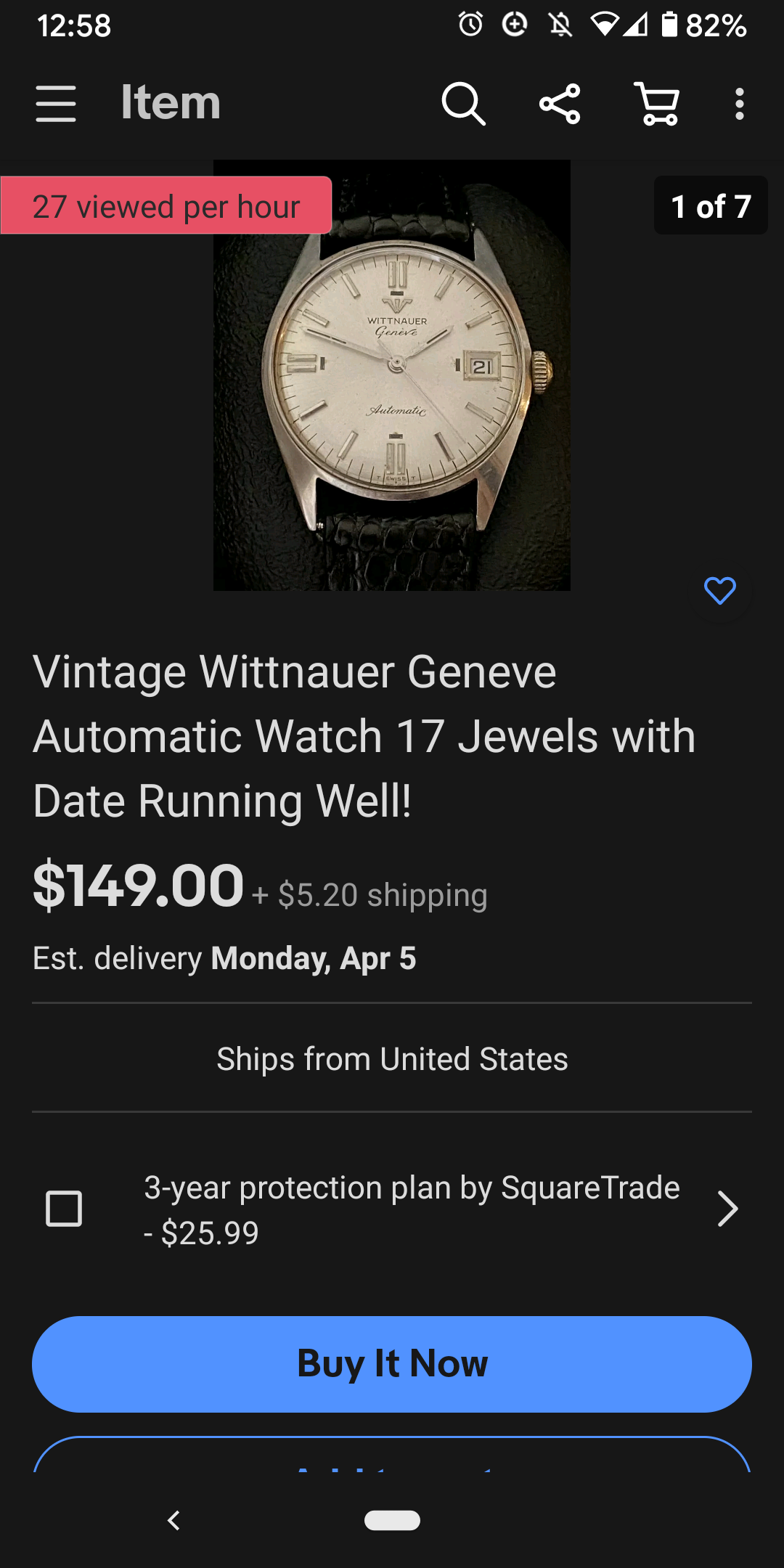Share this watch listing
The width and height of the screenshot is (784, 1568).
coord(560,103)
